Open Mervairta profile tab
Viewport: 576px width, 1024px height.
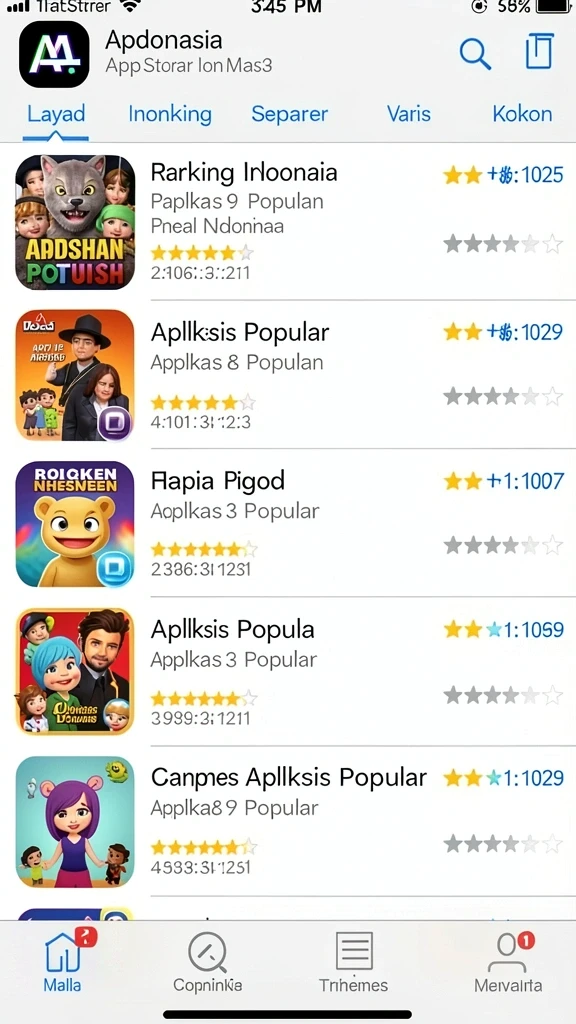(x=508, y=961)
